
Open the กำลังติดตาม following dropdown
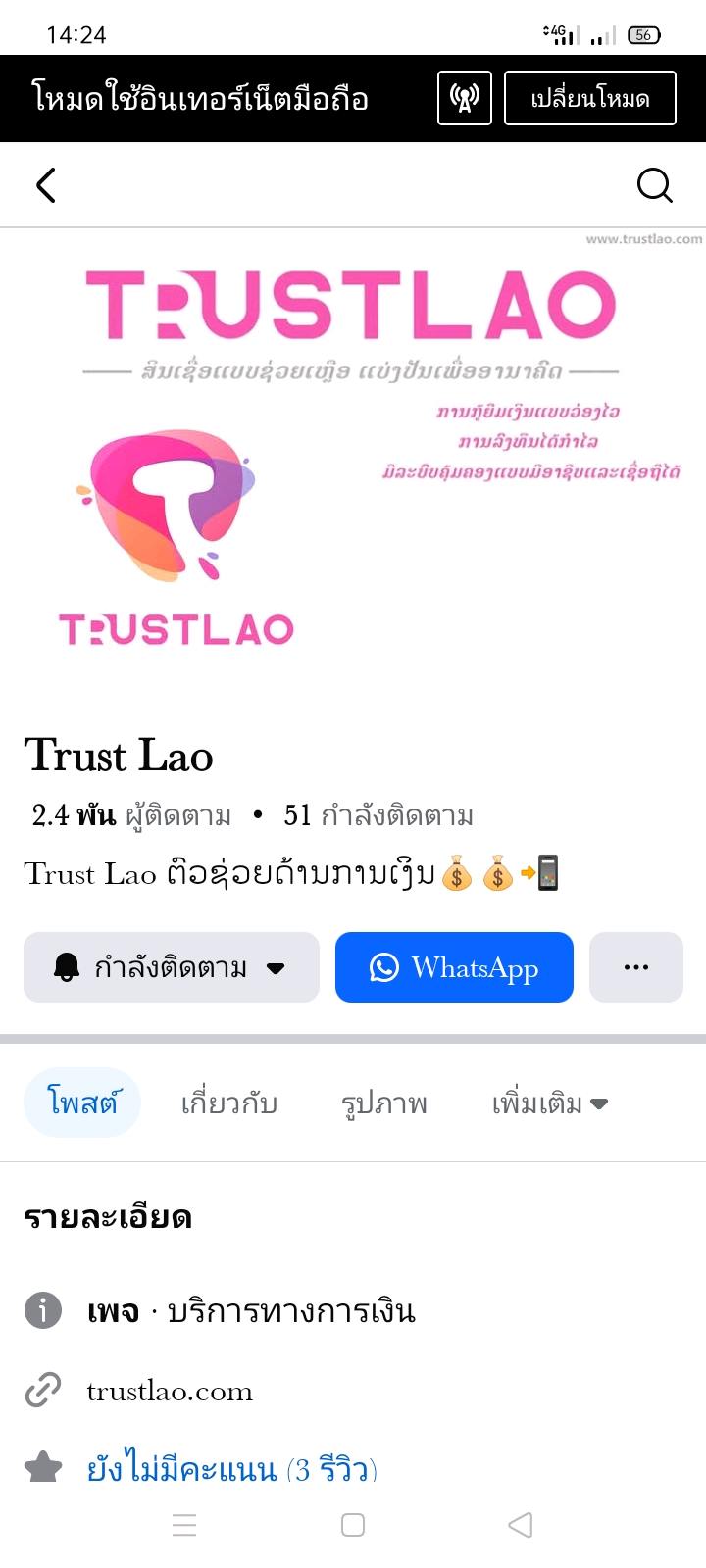(172, 967)
